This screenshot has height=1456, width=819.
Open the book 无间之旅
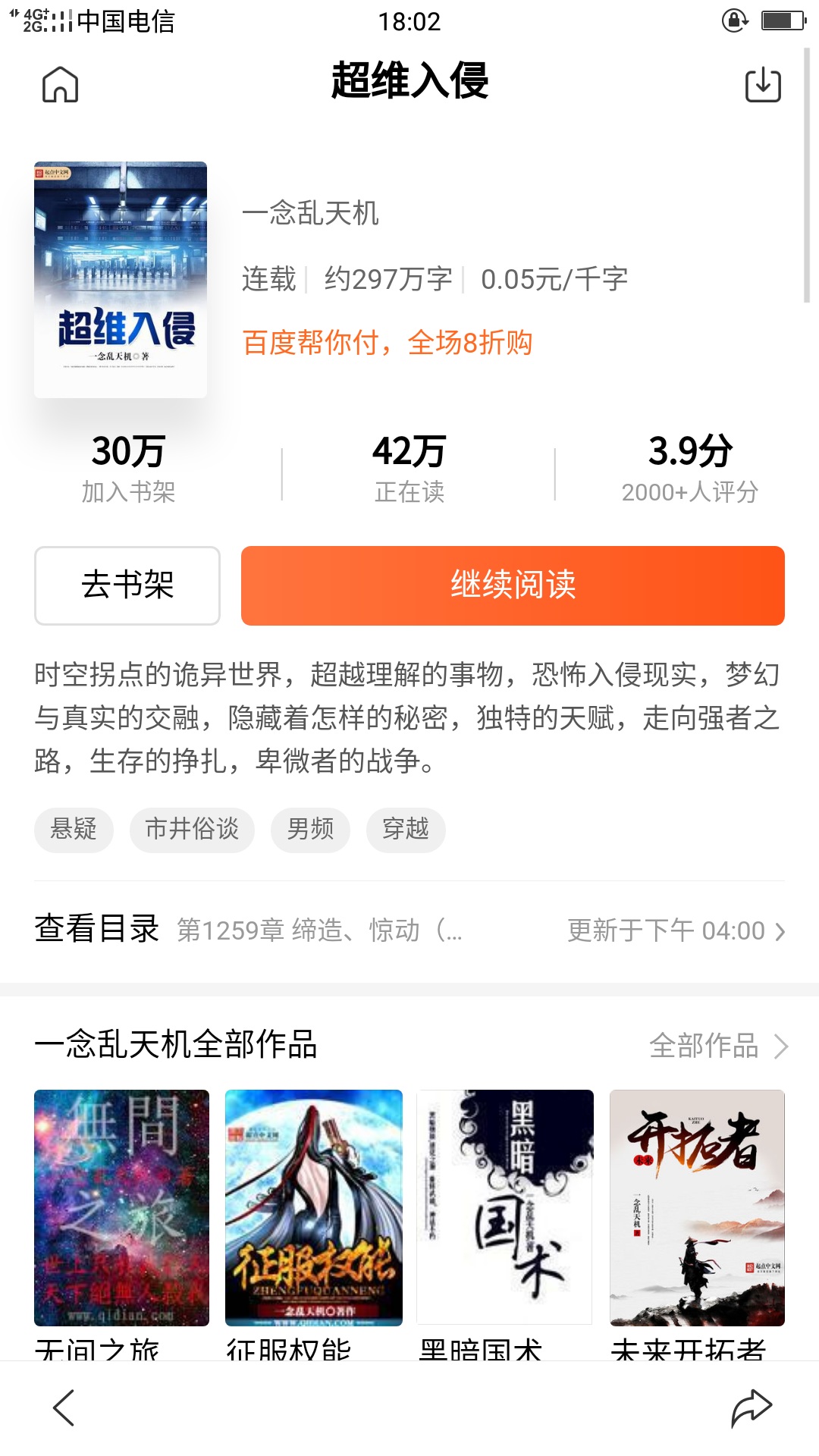click(x=121, y=1207)
